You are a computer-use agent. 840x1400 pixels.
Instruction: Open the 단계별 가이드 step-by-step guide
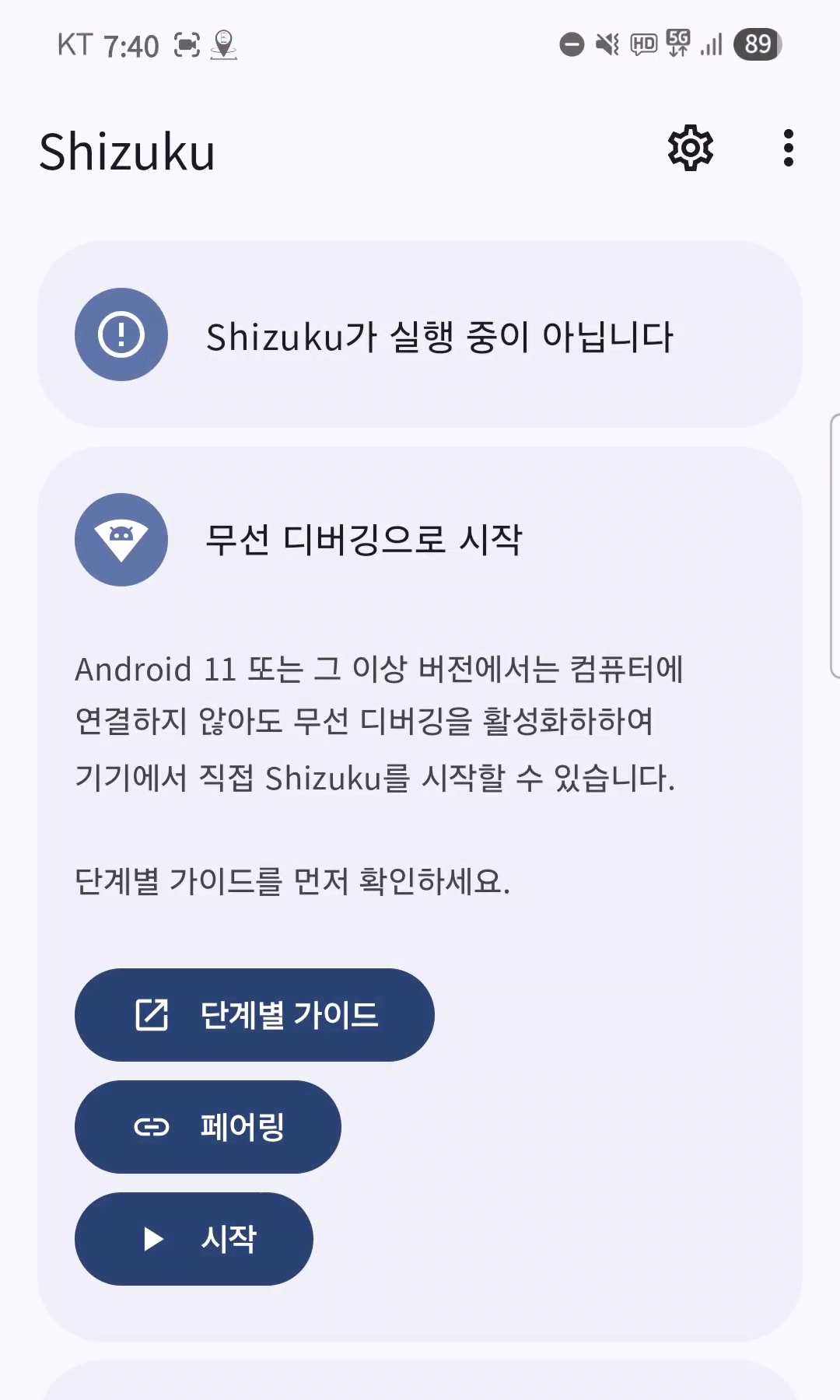click(254, 1015)
